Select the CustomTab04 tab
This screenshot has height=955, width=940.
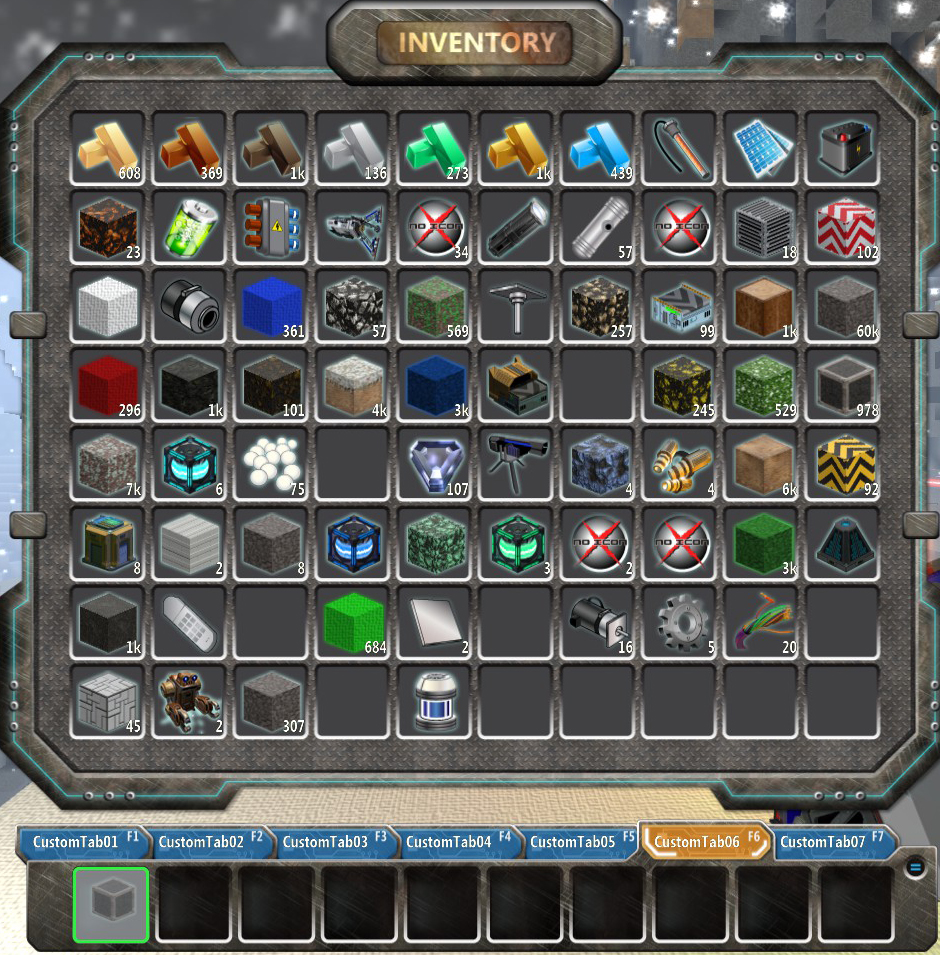click(x=450, y=842)
